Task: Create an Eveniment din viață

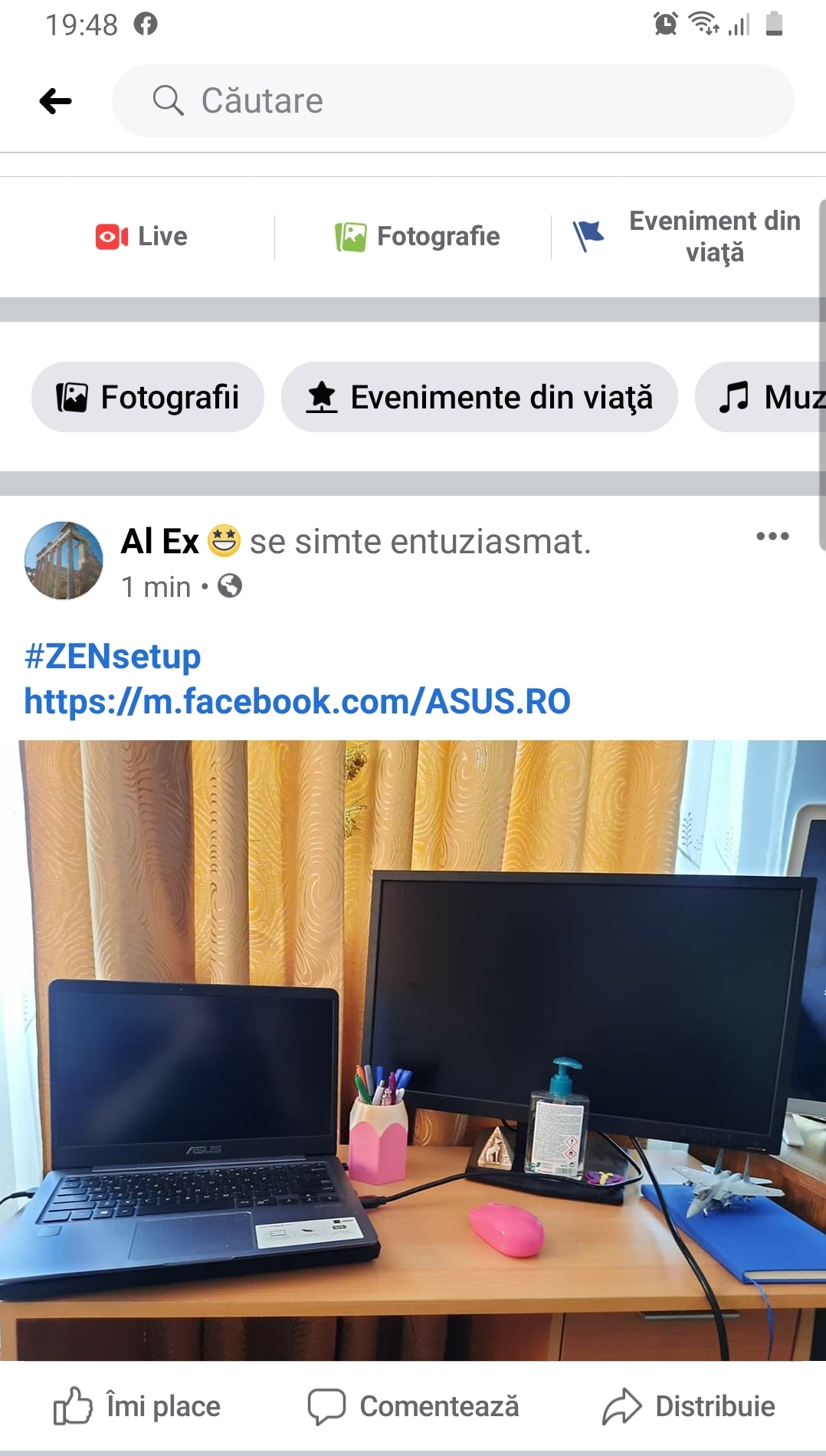Action: click(687, 236)
